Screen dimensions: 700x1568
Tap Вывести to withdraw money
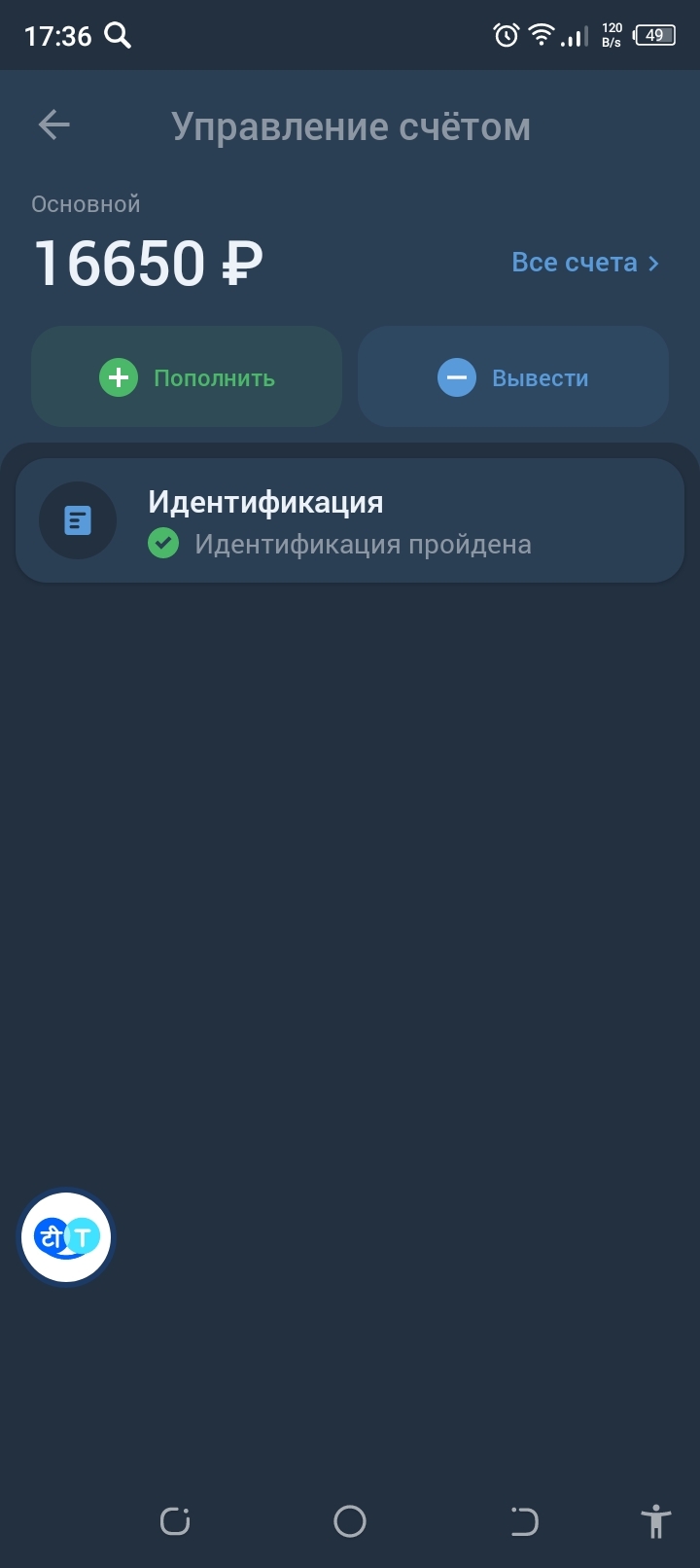pos(513,376)
